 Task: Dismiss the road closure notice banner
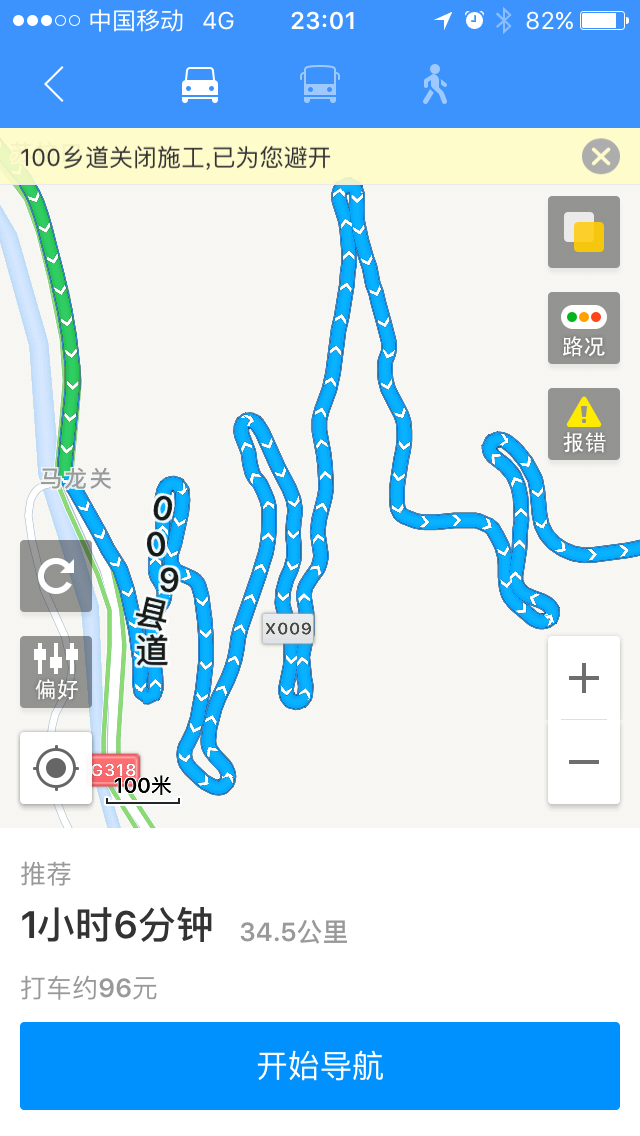tap(600, 157)
